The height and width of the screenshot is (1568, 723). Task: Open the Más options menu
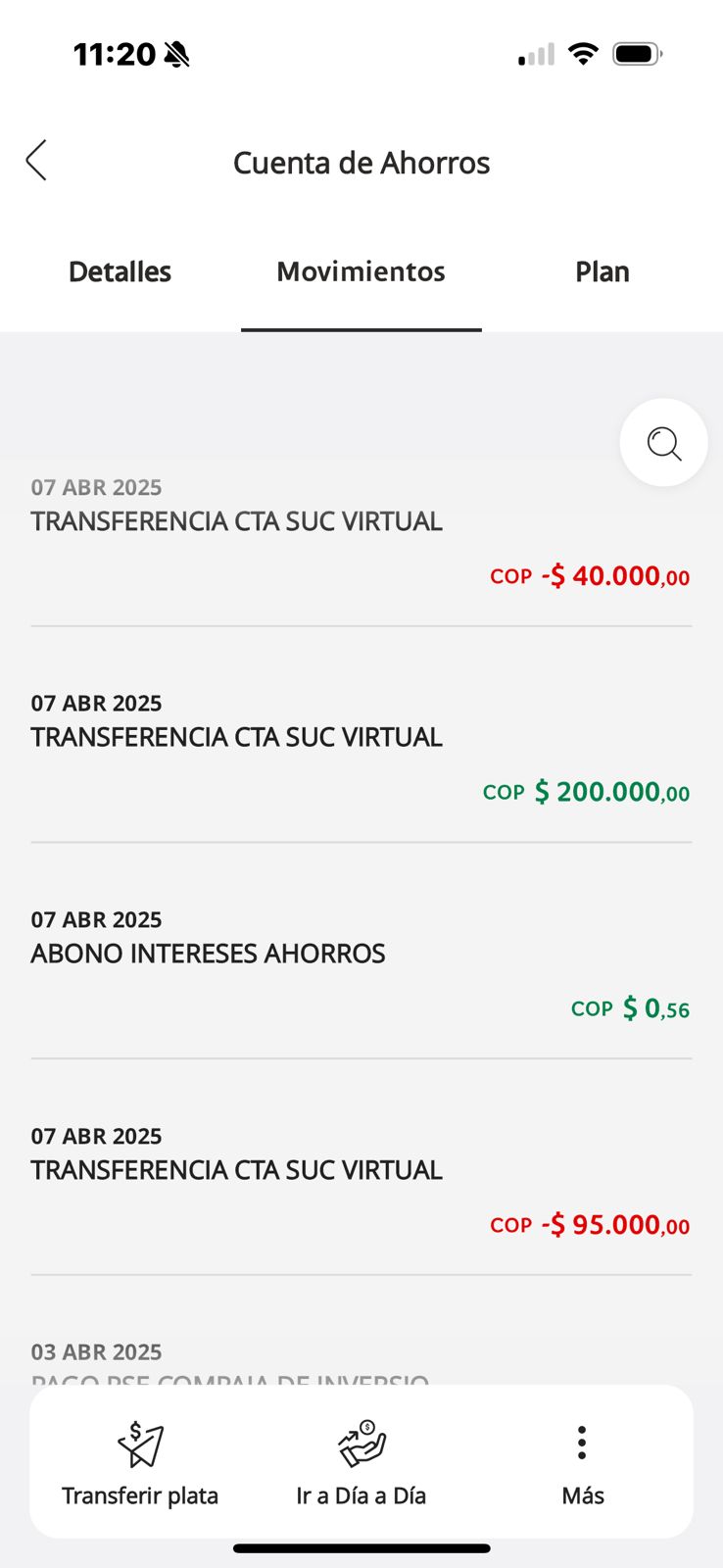pyautogui.click(x=582, y=1462)
